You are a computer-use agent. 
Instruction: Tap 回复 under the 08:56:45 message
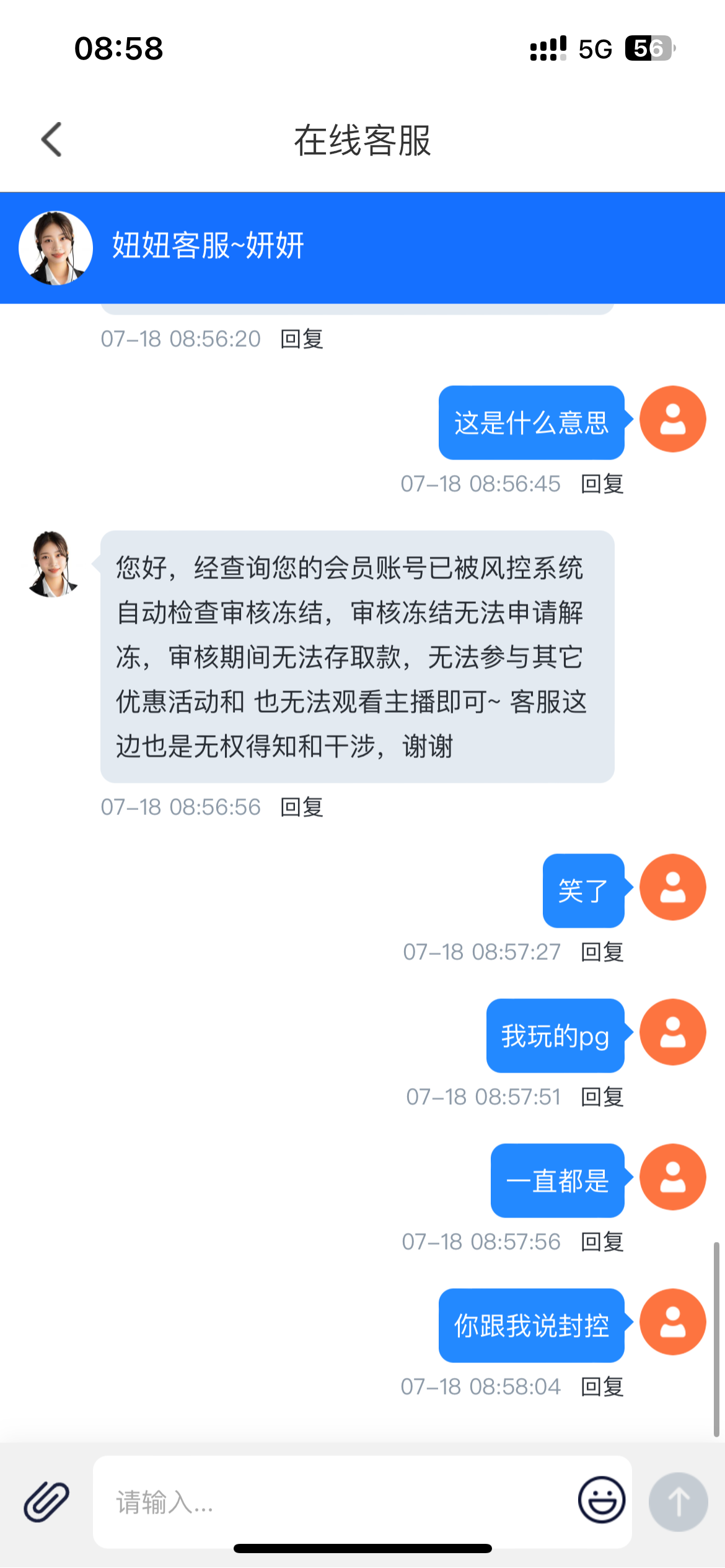tap(602, 484)
